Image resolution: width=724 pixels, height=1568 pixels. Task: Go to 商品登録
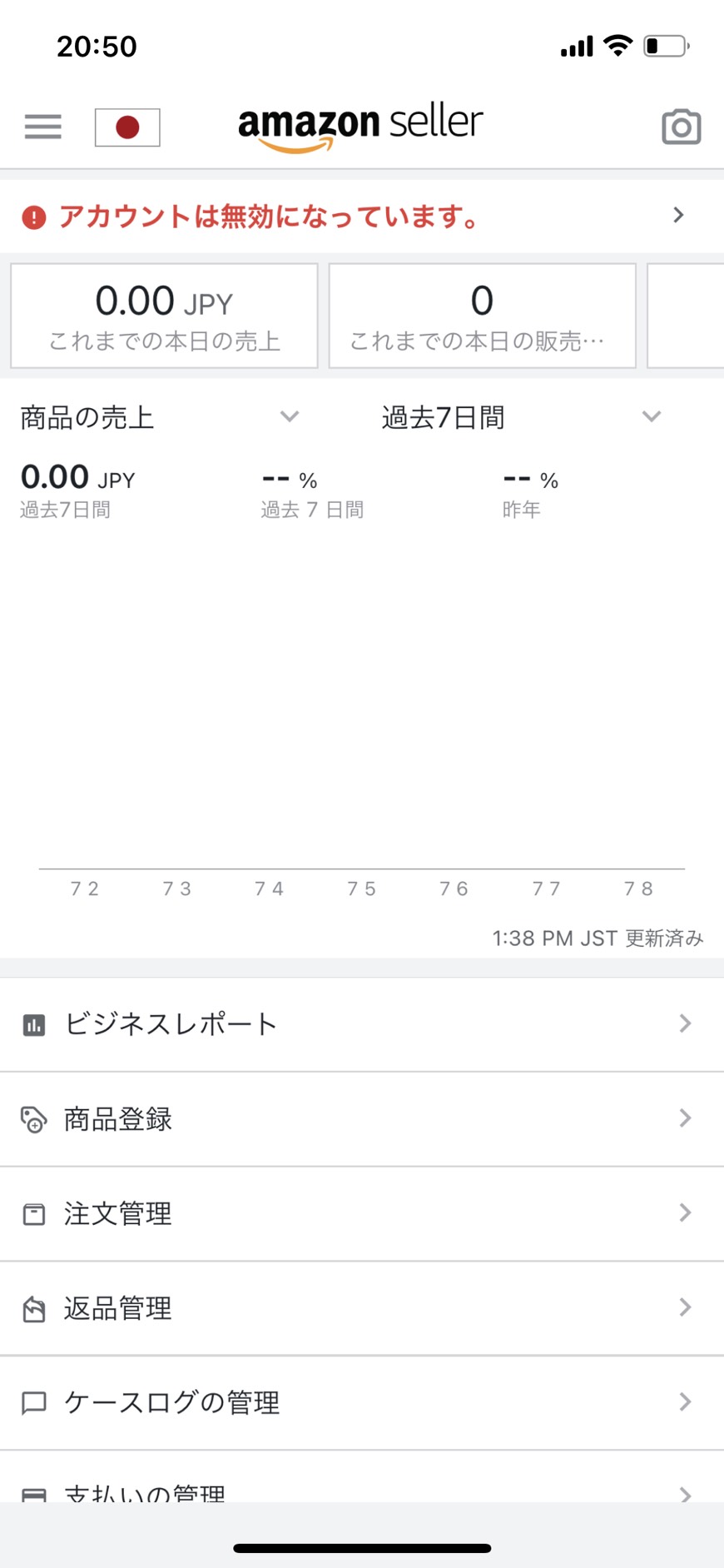point(362,1119)
